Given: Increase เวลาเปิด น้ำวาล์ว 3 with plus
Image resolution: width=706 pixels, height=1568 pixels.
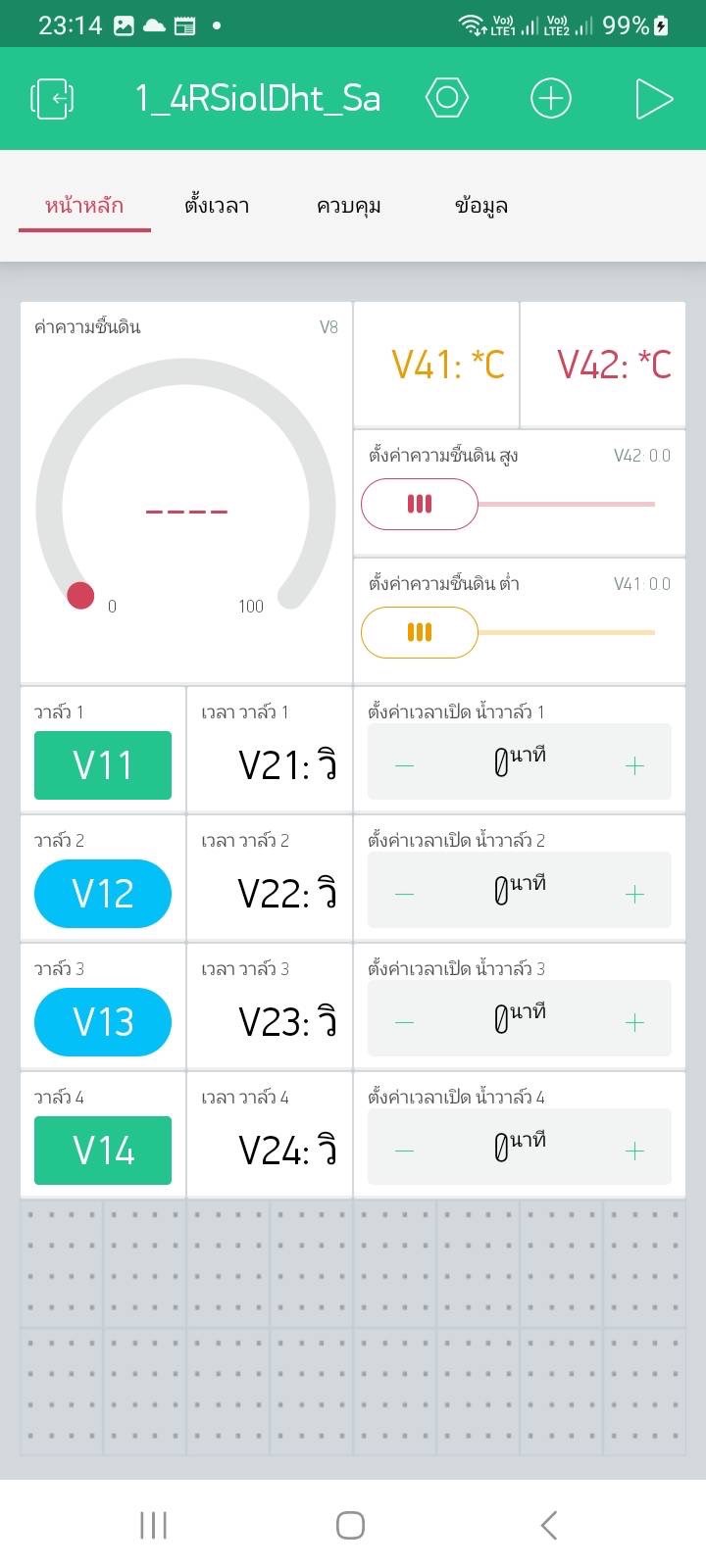Looking at the screenshot, I should 634,1023.
